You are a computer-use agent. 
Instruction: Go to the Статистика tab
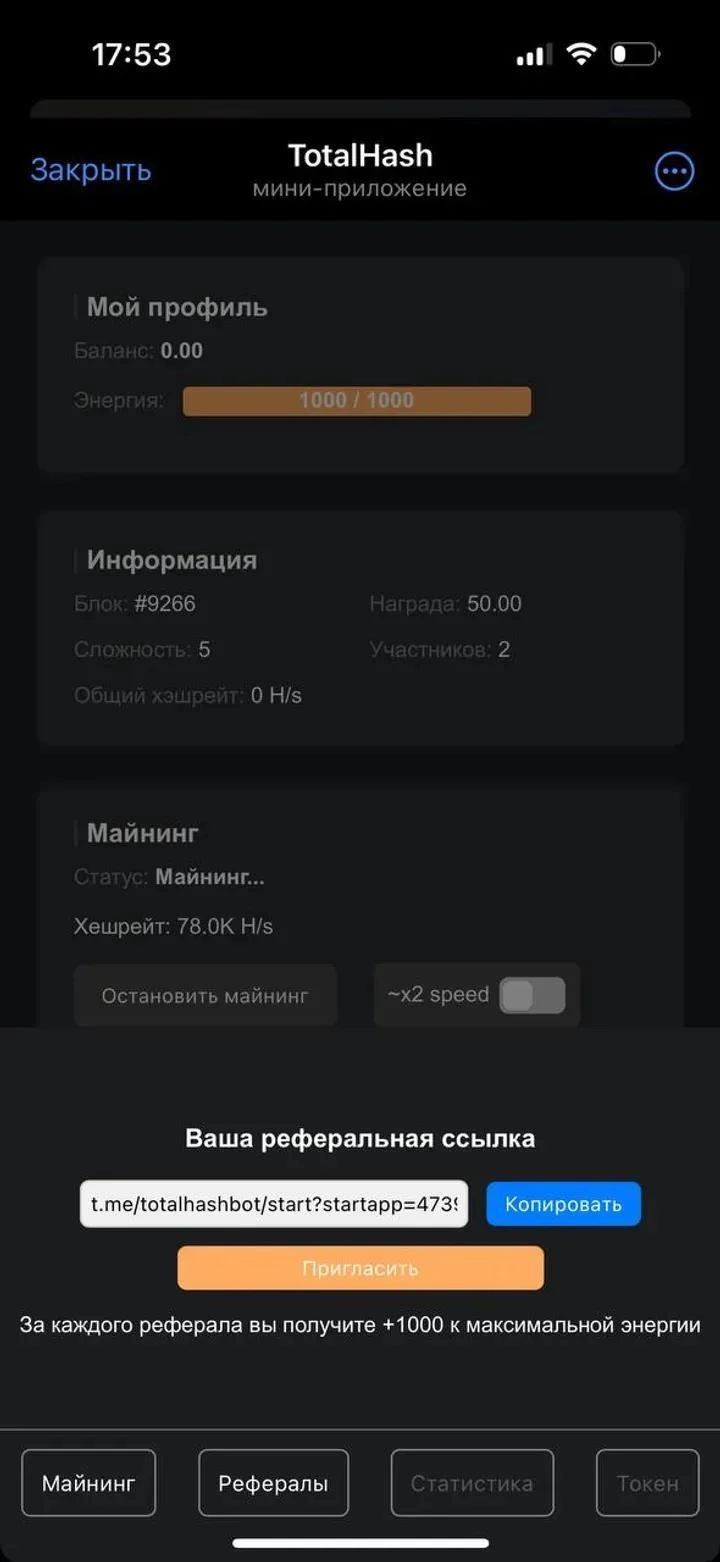pyautogui.click(x=471, y=1483)
